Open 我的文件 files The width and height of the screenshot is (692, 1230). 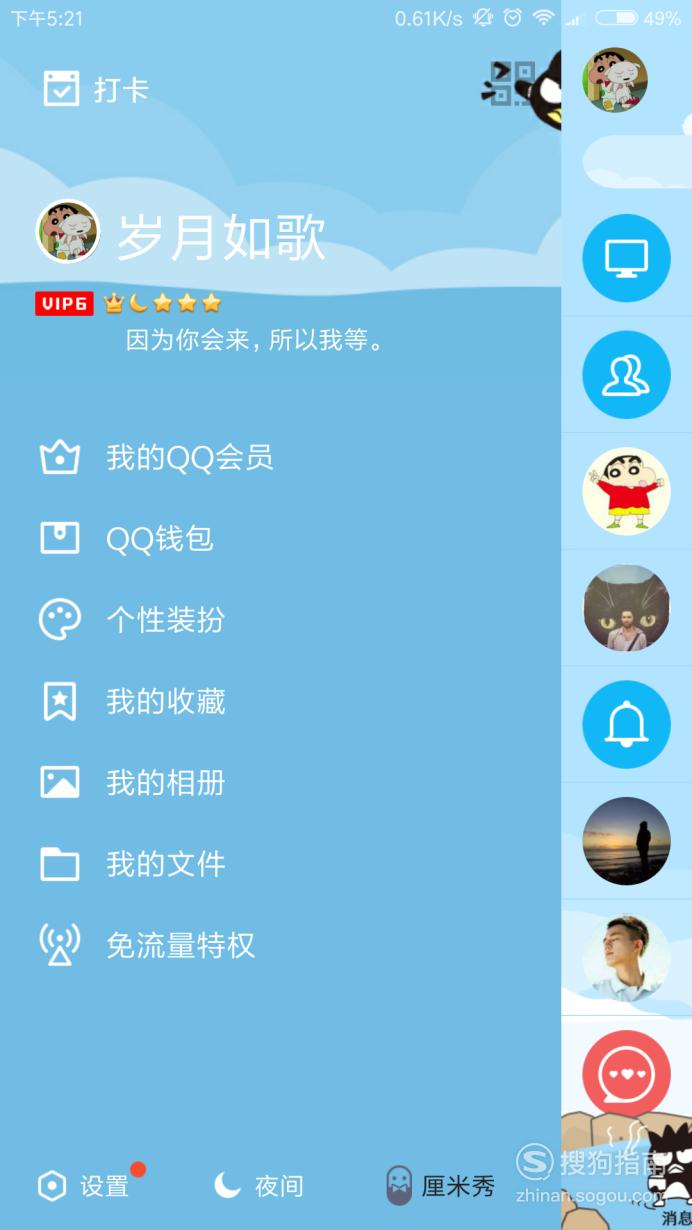(x=132, y=863)
